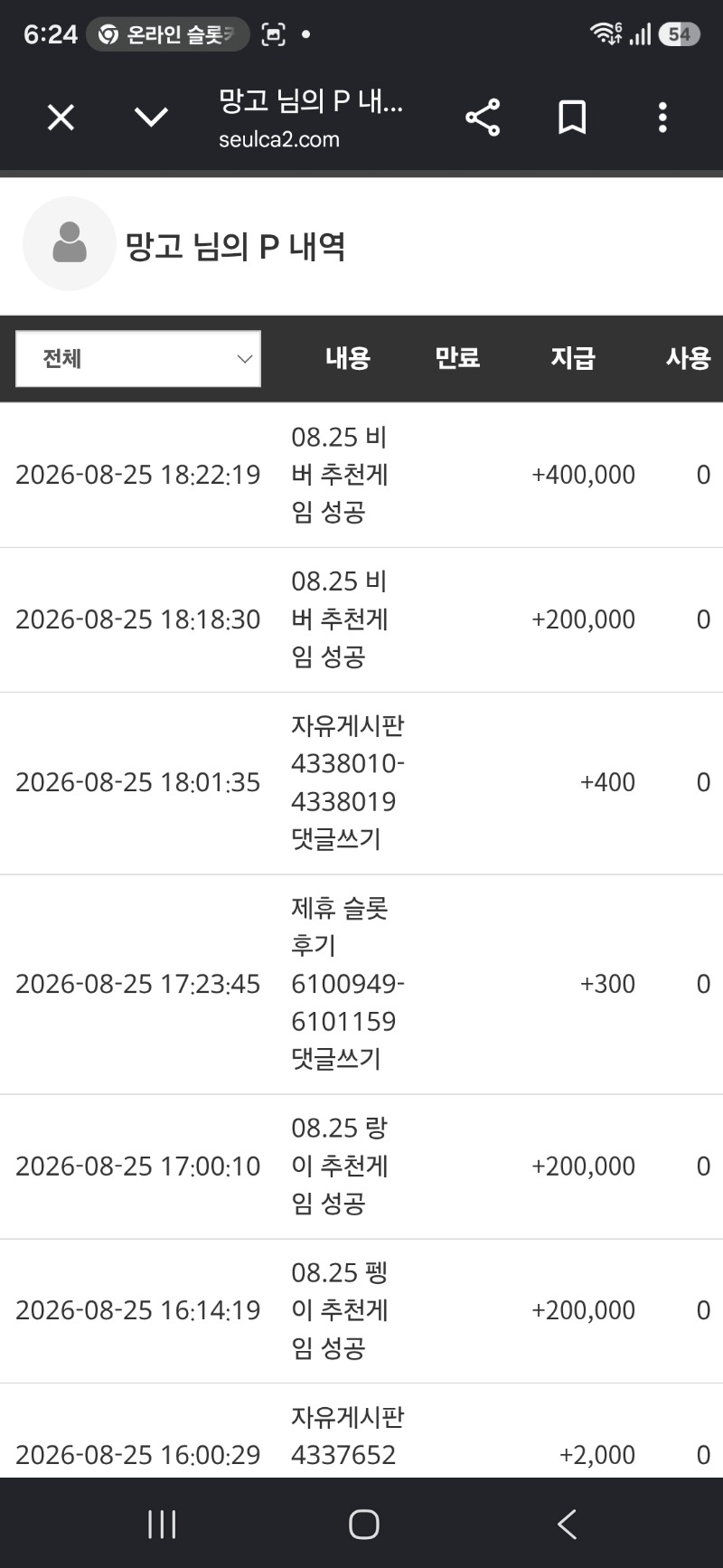The image size is (723, 1568).
Task: Bookmark this page
Action: click(572, 118)
